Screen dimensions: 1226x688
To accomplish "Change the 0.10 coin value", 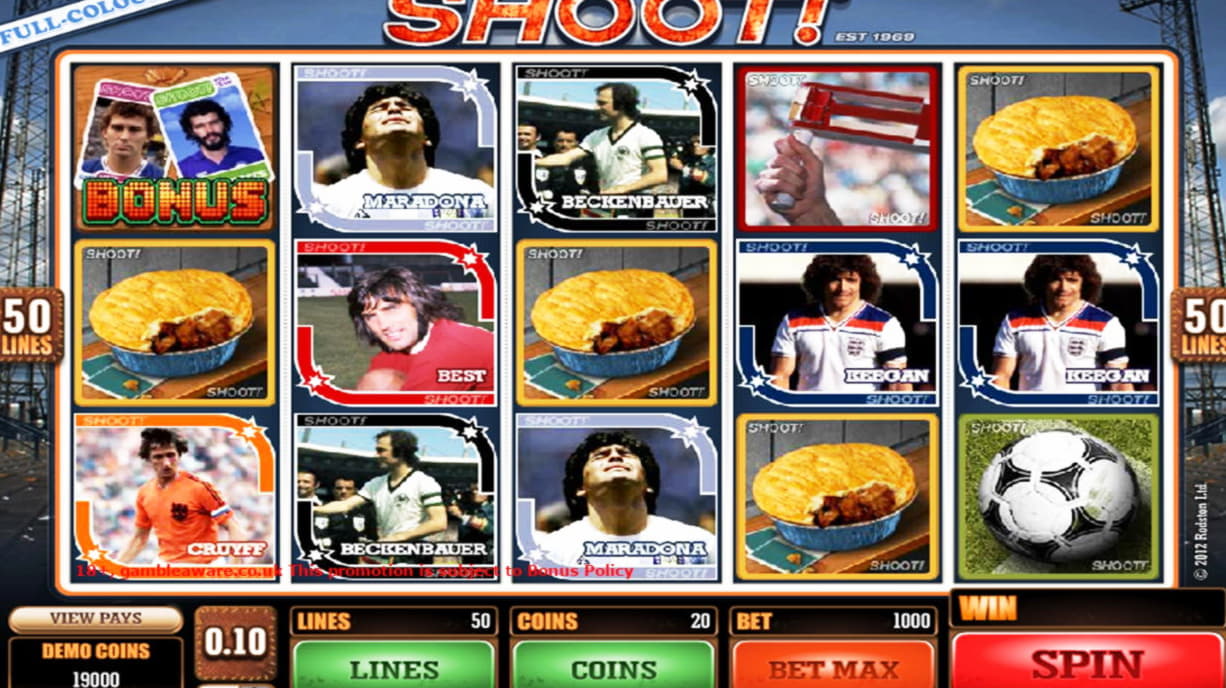I will [x=235, y=642].
